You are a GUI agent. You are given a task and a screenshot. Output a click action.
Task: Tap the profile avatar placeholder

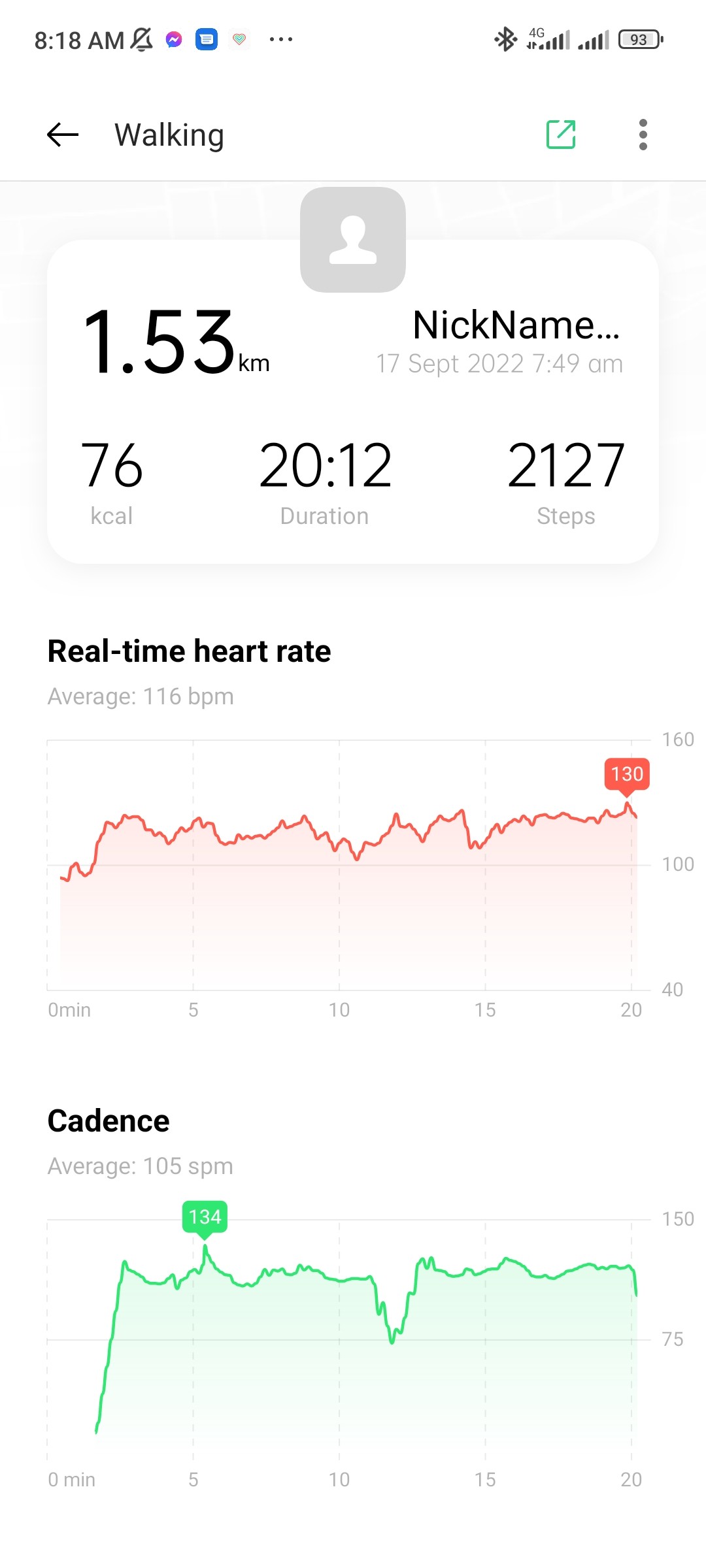coord(353,240)
